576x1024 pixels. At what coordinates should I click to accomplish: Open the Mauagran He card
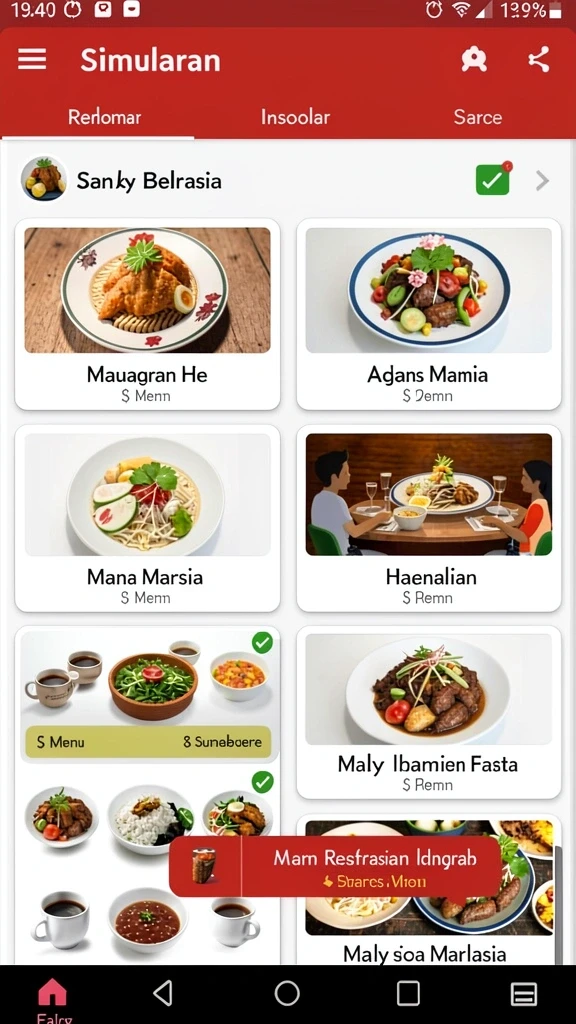(148, 314)
